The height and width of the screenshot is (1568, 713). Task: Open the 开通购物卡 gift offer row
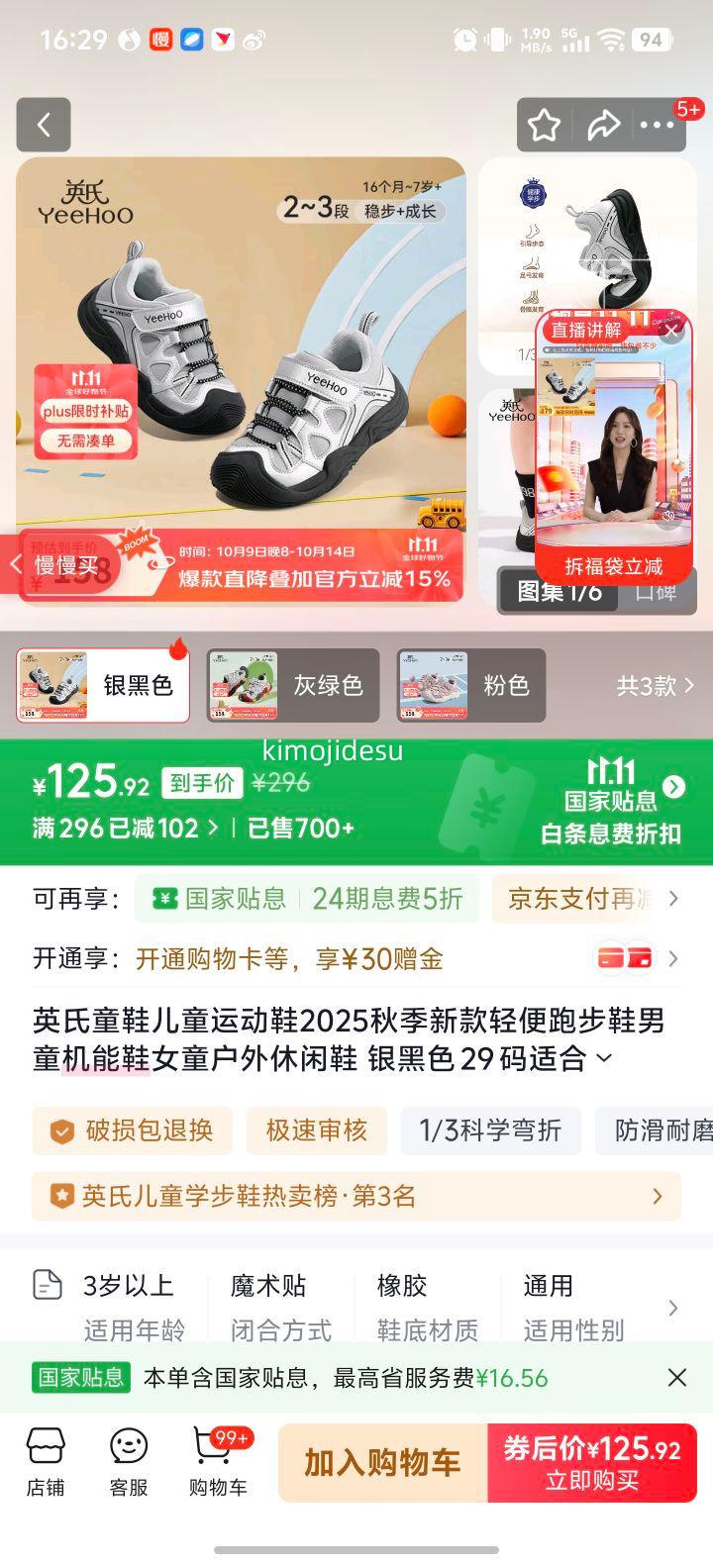[x=356, y=958]
